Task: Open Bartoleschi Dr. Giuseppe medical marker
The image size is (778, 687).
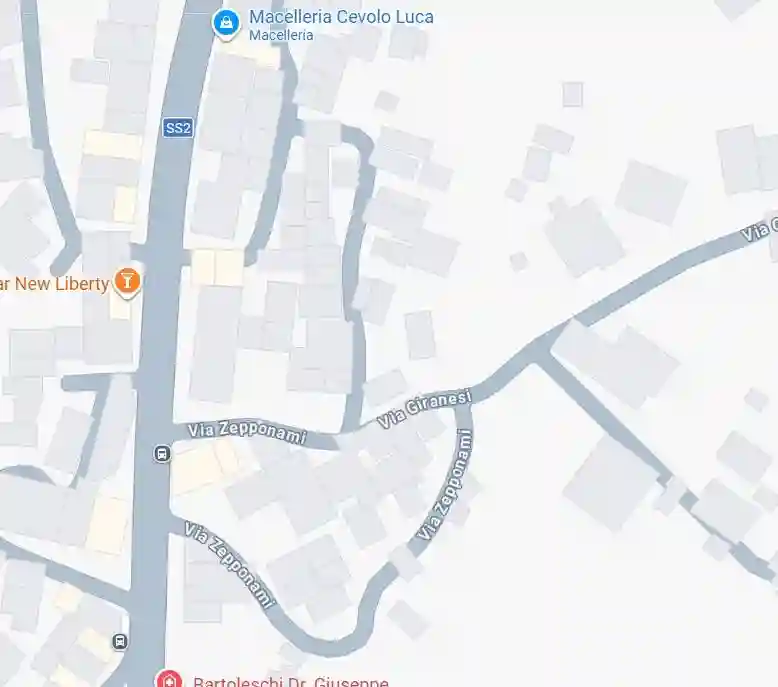Action: tap(170, 681)
